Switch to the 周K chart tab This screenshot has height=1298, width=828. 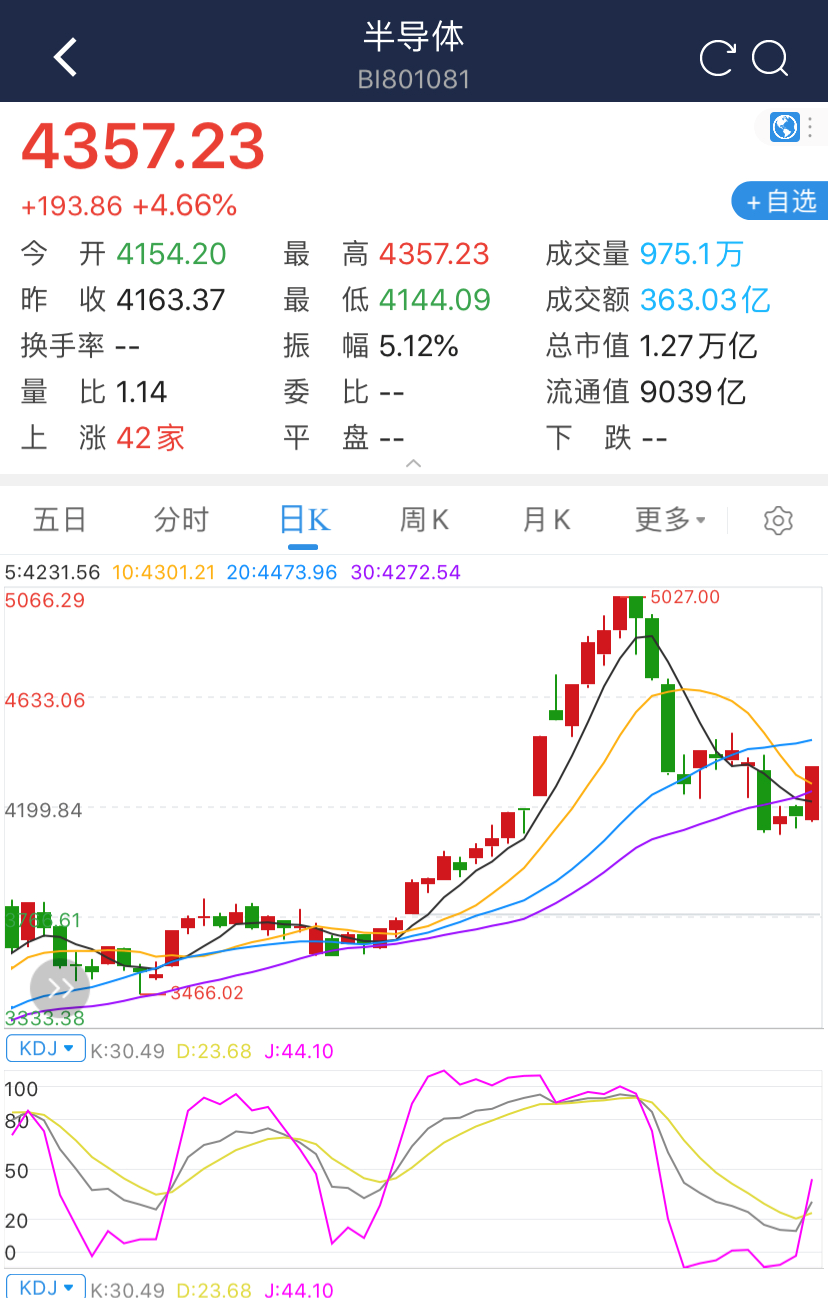pos(424,520)
